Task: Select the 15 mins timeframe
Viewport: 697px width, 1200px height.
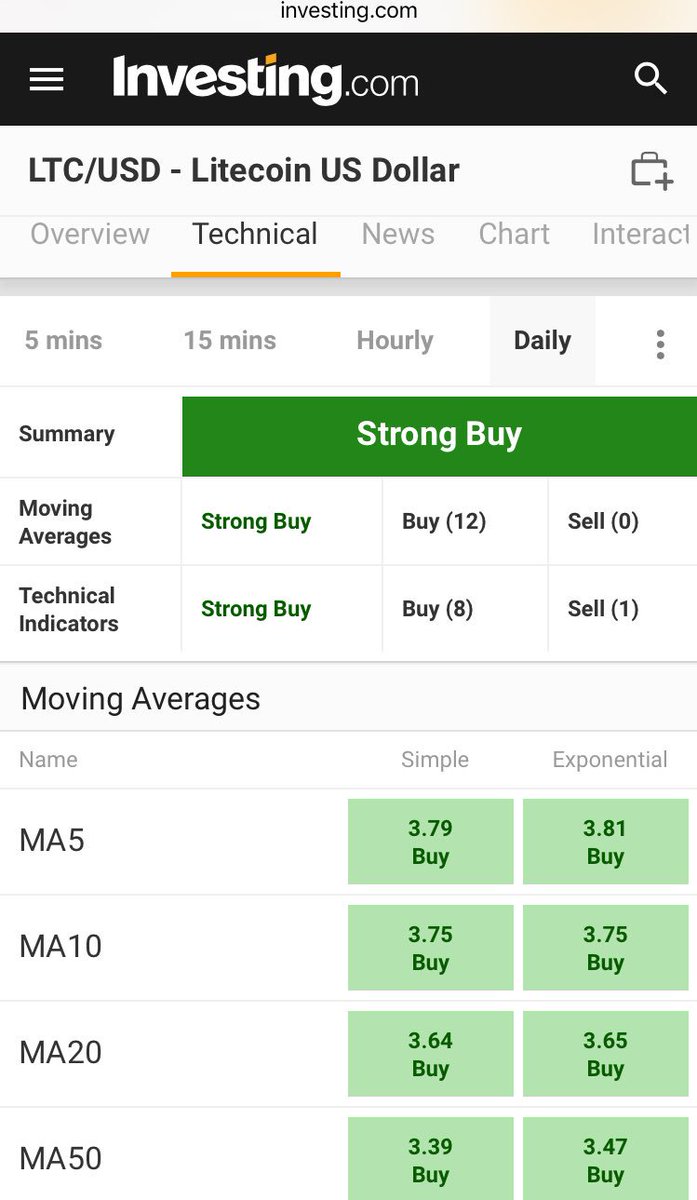Action: tap(230, 340)
